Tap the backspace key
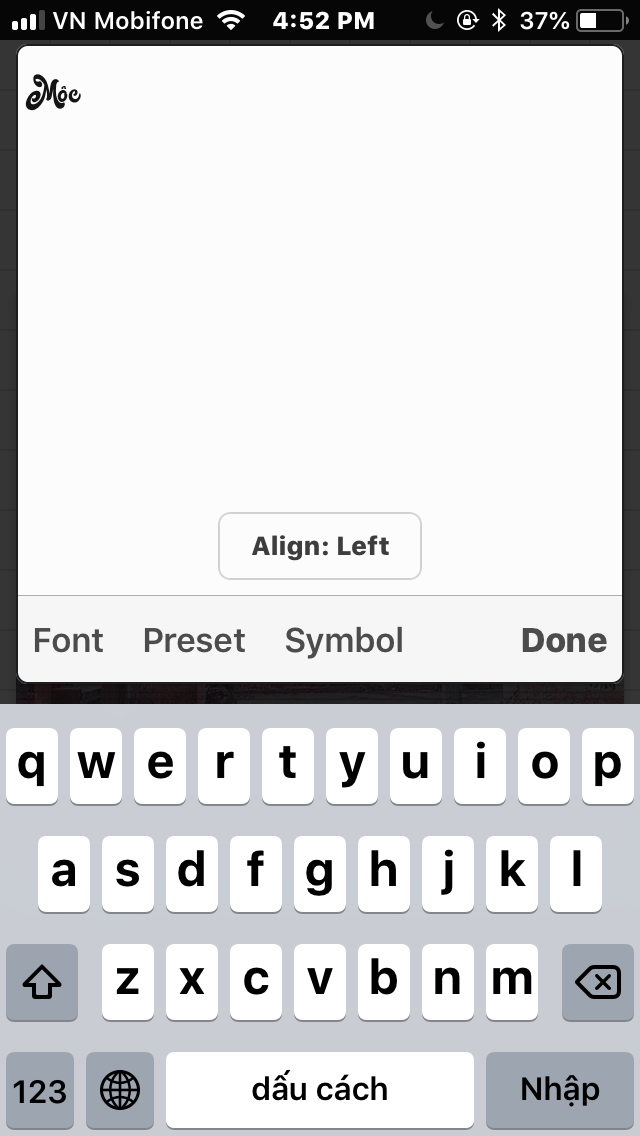This screenshot has height=1136, width=640. click(597, 982)
